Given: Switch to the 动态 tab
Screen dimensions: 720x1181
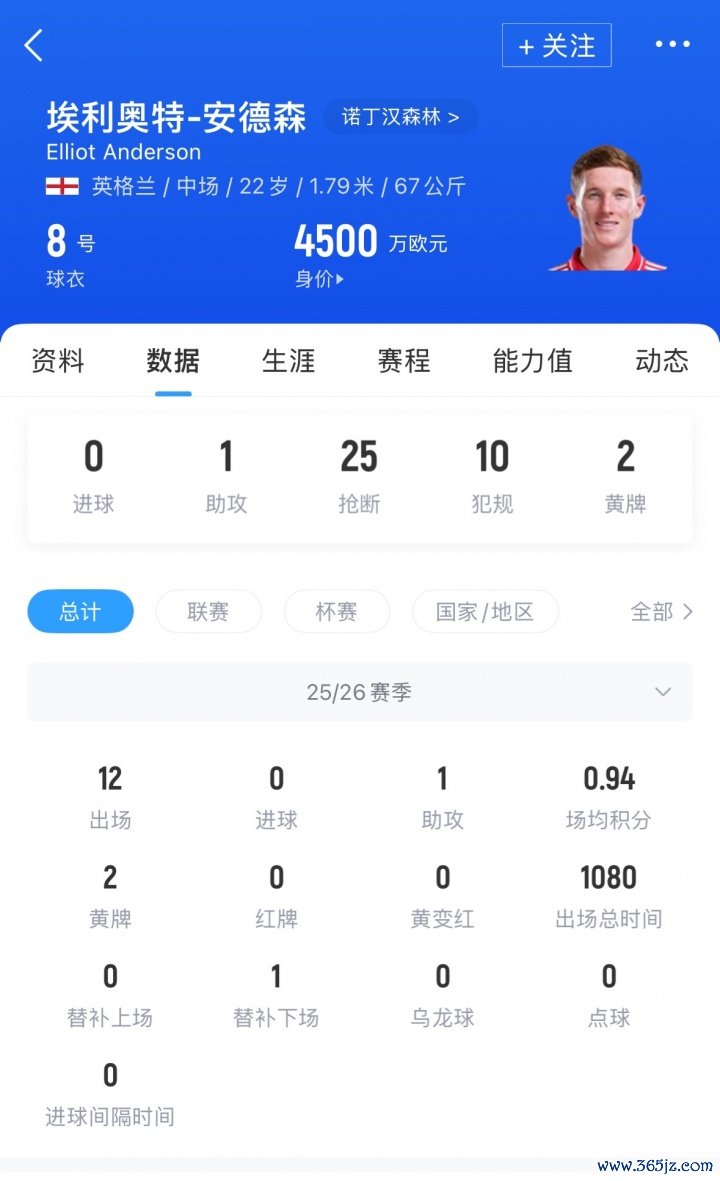Looking at the screenshot, I should coord(661,361).
